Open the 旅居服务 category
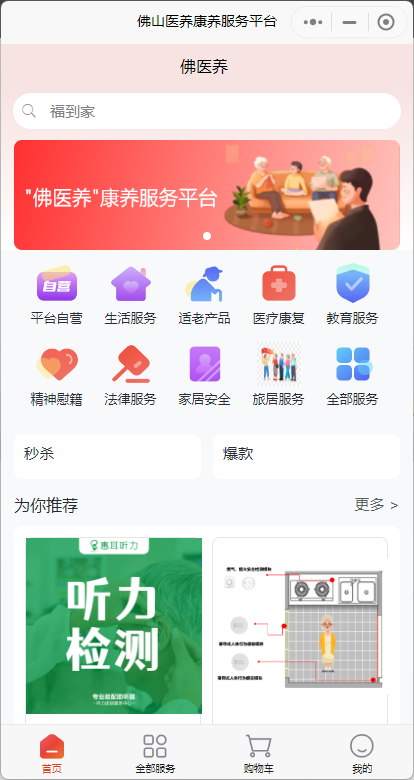 coord(279,377)
